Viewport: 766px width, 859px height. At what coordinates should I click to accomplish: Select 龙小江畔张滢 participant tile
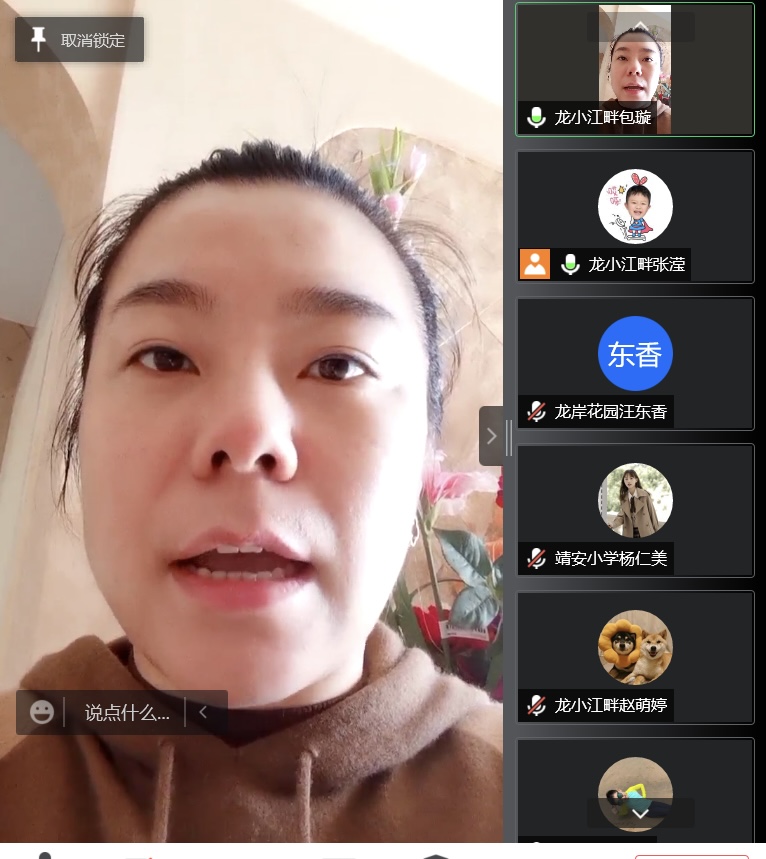[x=635, y=216]
